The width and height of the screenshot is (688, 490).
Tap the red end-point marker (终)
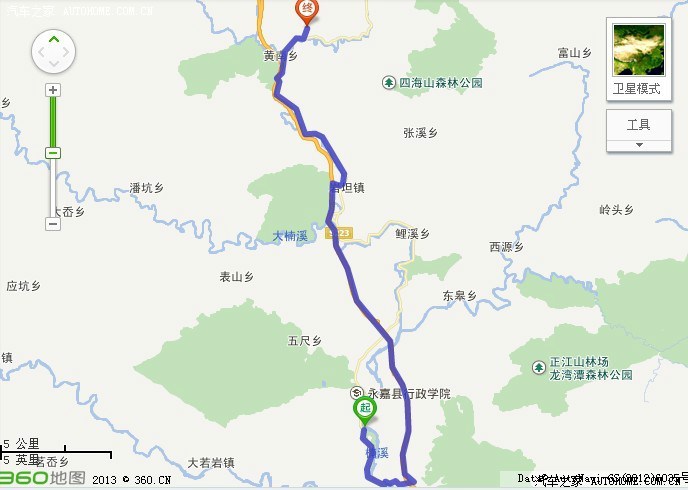(306, 11)
